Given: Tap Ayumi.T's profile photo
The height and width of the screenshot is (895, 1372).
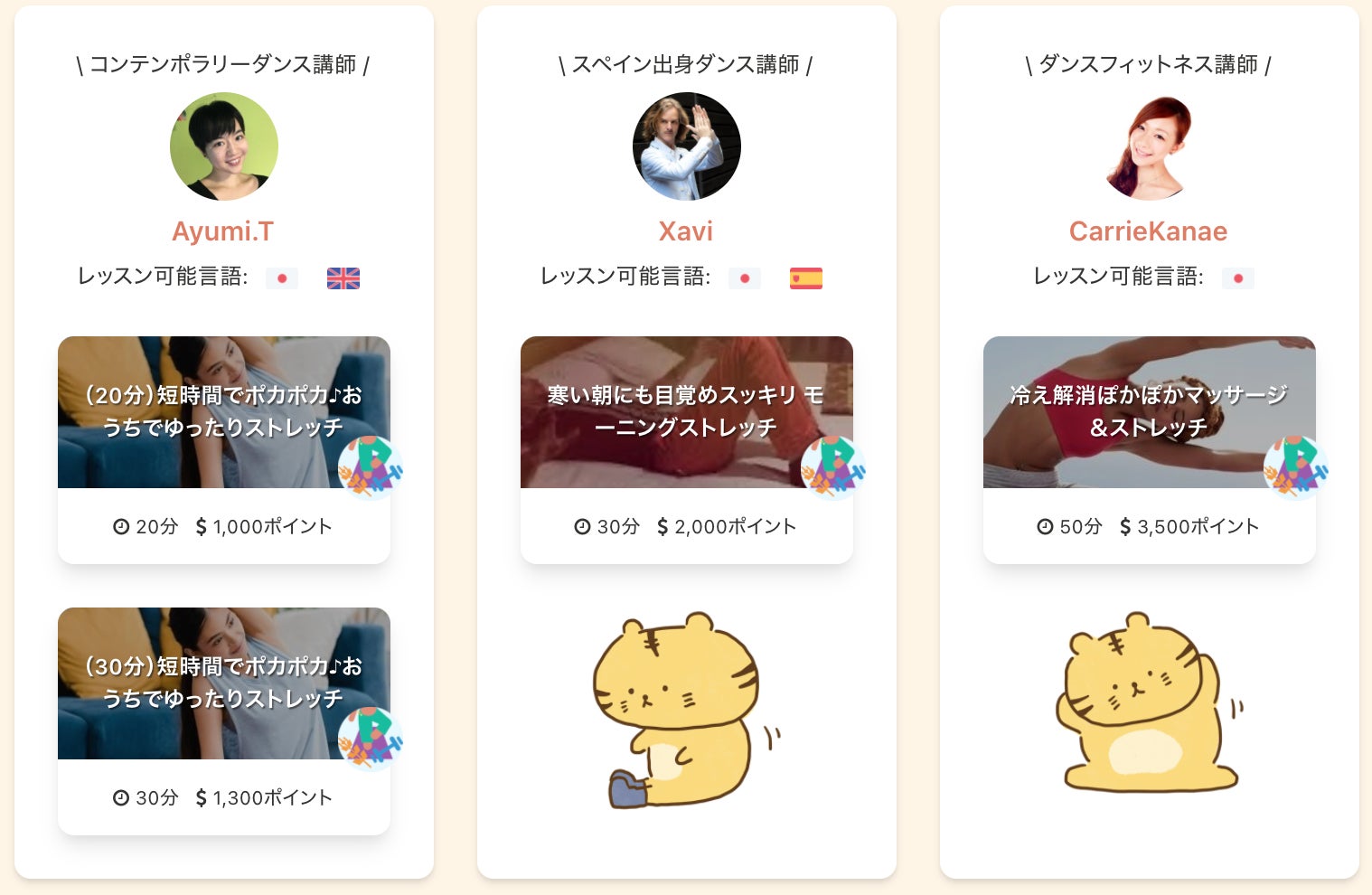Looking at the screenshot, I should pyautogui.click(x=223, y=146).
